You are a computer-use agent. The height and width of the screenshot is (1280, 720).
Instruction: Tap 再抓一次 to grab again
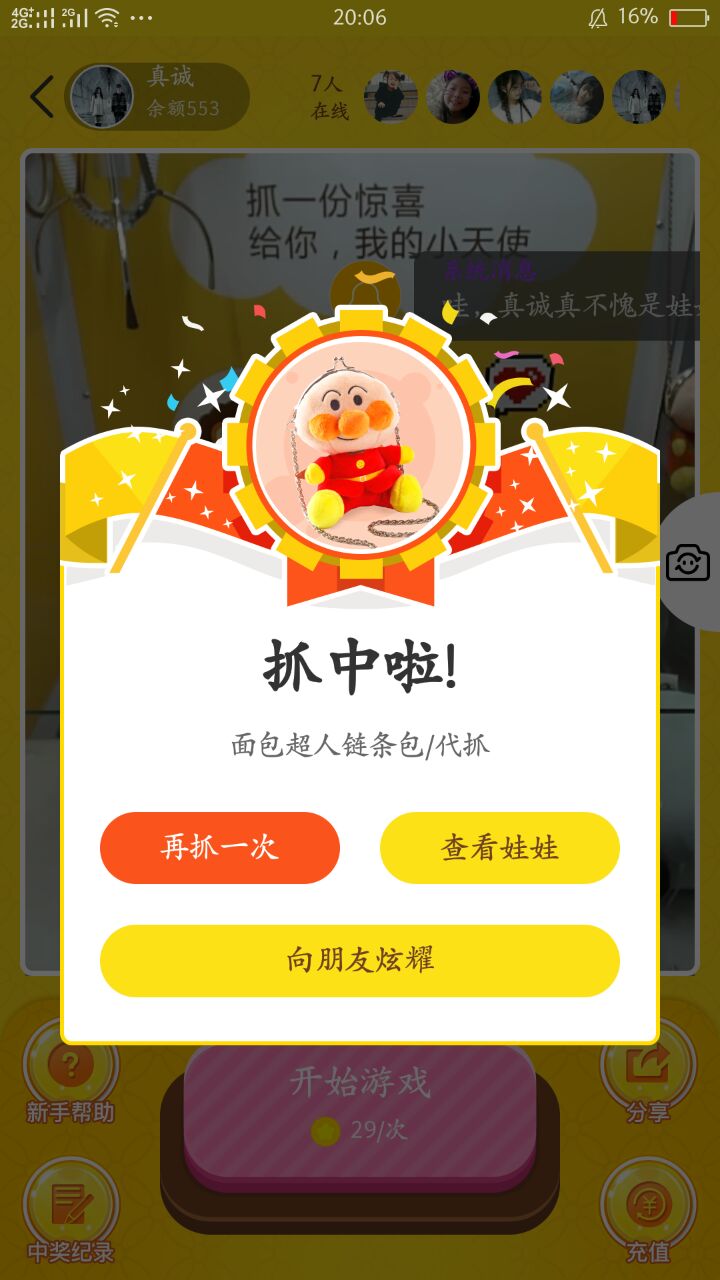tap(220, 848)
